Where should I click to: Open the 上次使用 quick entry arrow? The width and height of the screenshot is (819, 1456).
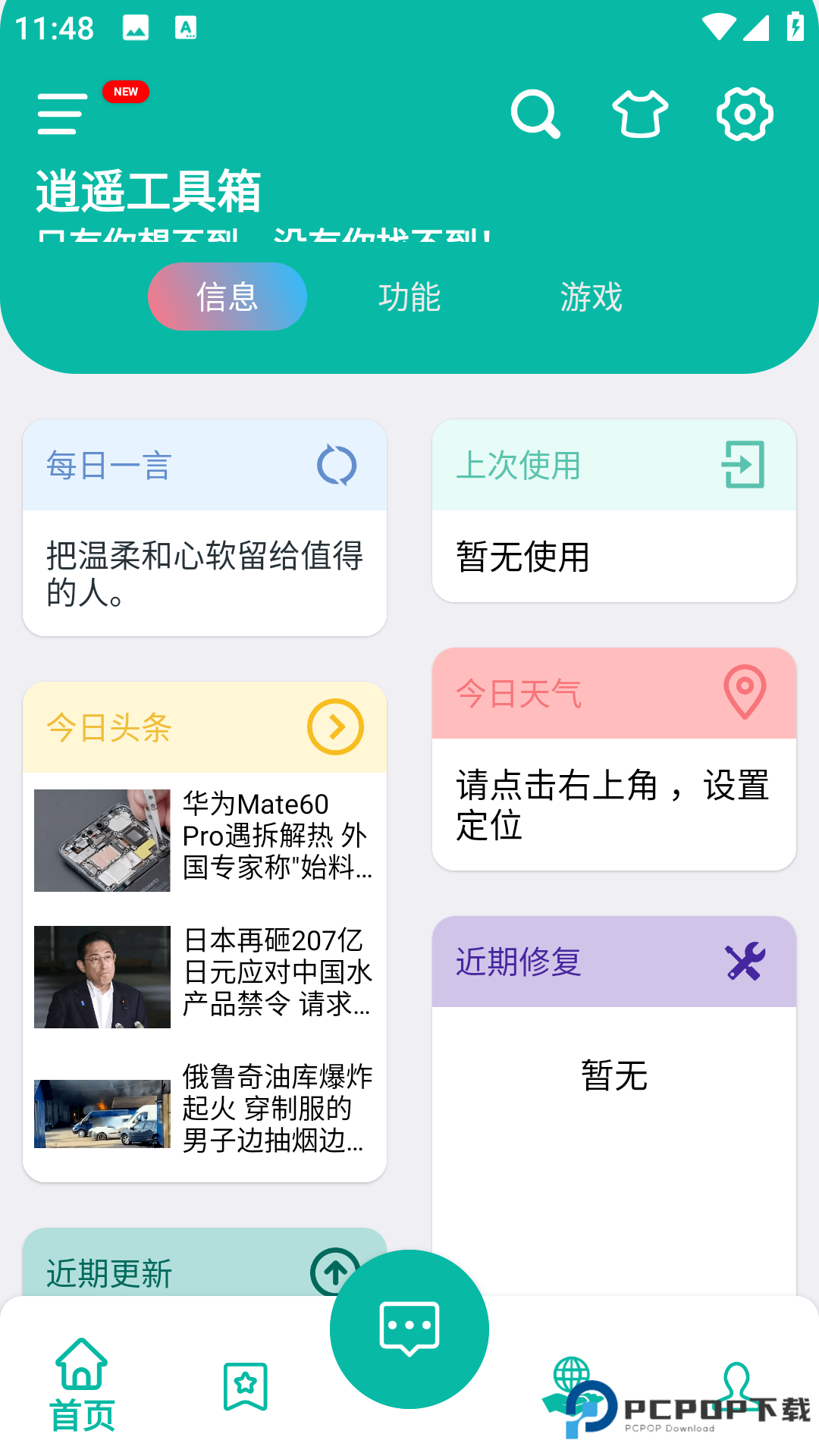click(743, 466)
